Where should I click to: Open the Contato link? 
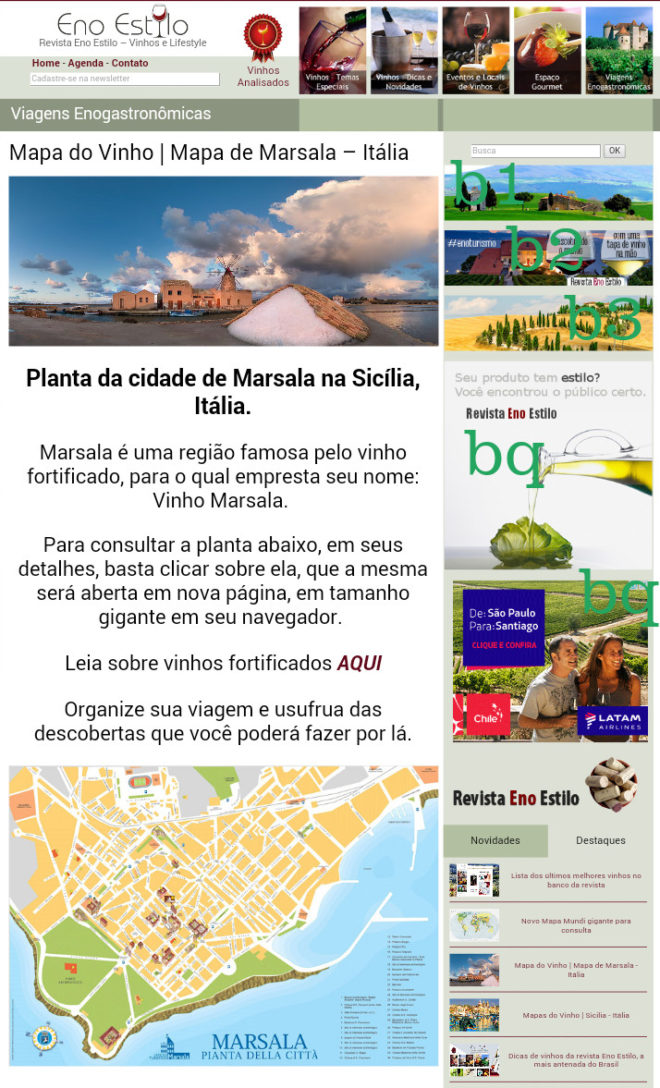[x=130, y=63]
